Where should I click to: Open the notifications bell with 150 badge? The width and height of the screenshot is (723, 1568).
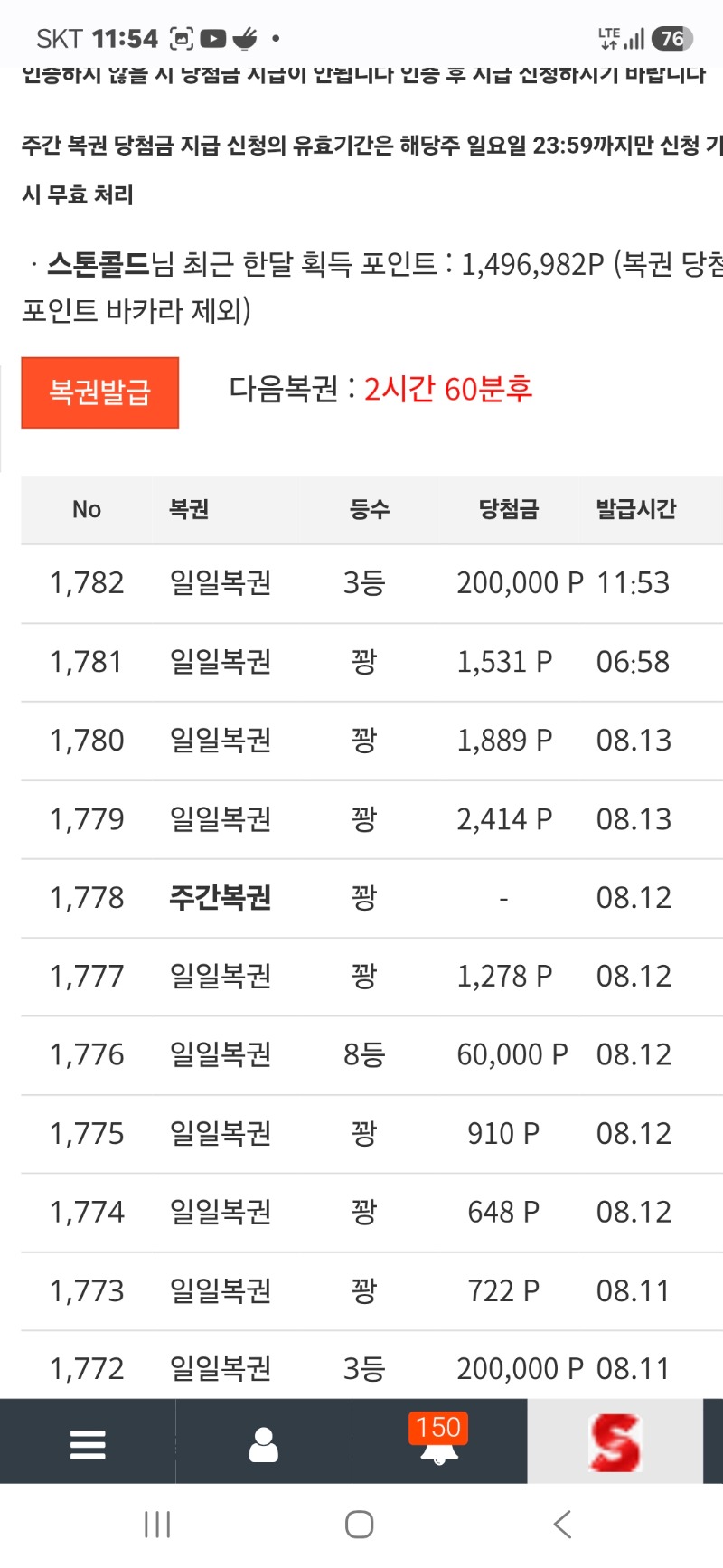pyautogui.click(x=439, y=1441)
